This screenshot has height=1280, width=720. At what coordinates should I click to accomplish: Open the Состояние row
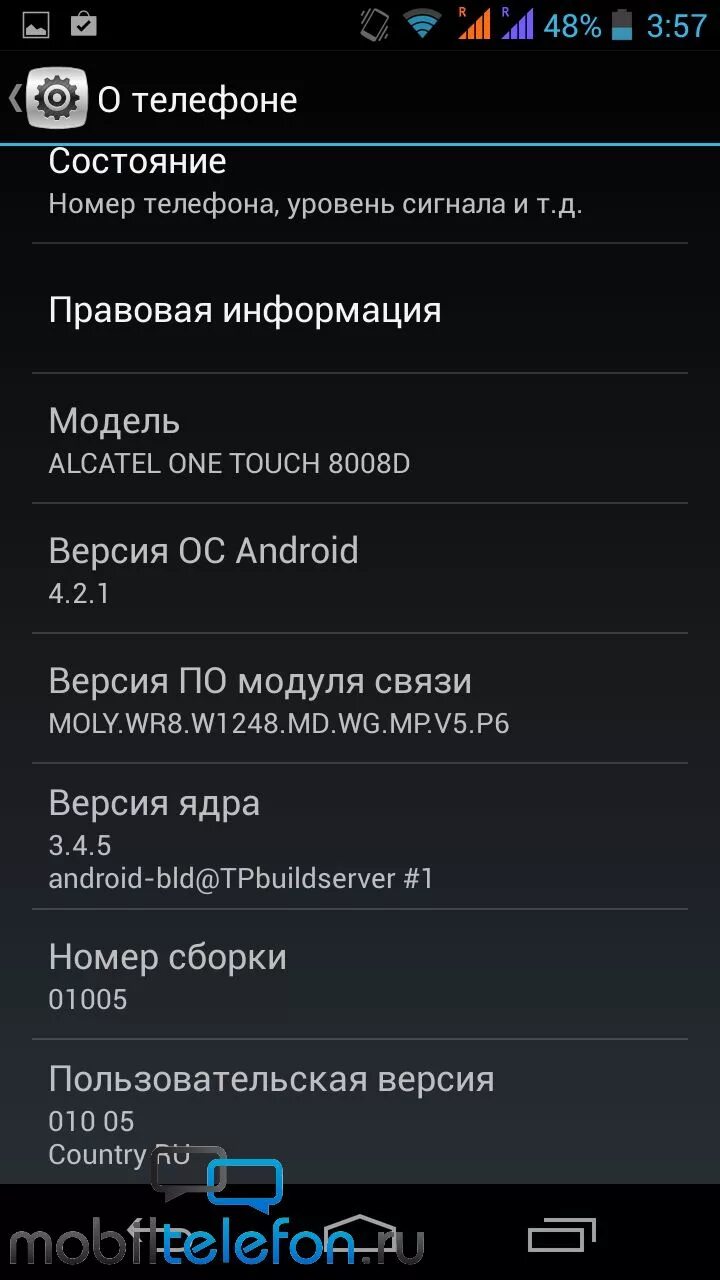[x=360, y=194]
